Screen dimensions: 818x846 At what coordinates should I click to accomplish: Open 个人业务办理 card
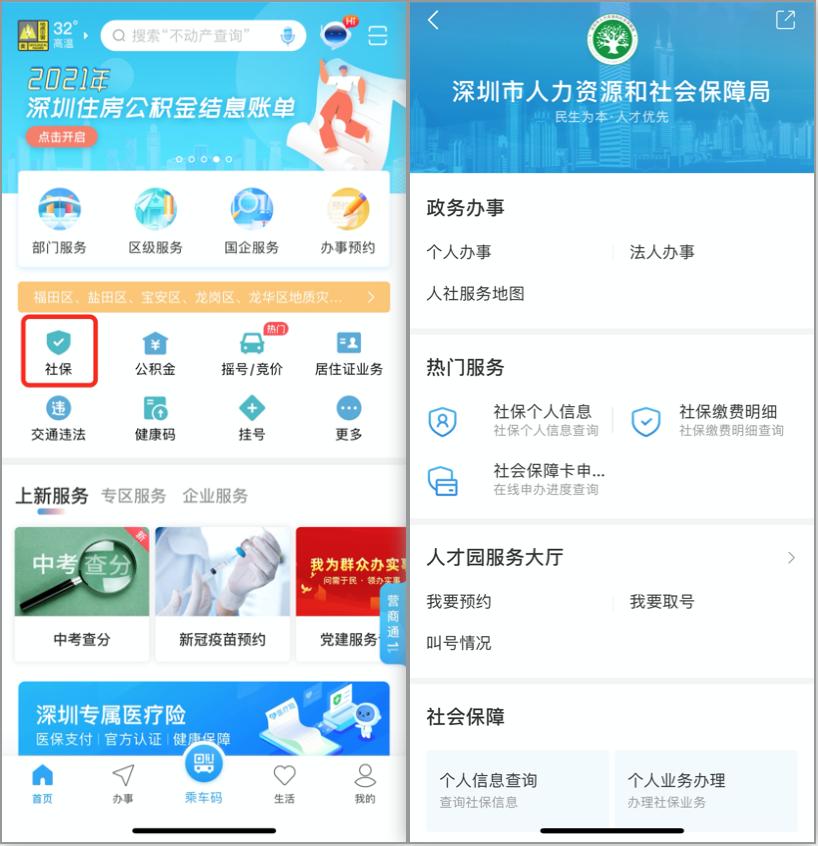tap(705, 789)
